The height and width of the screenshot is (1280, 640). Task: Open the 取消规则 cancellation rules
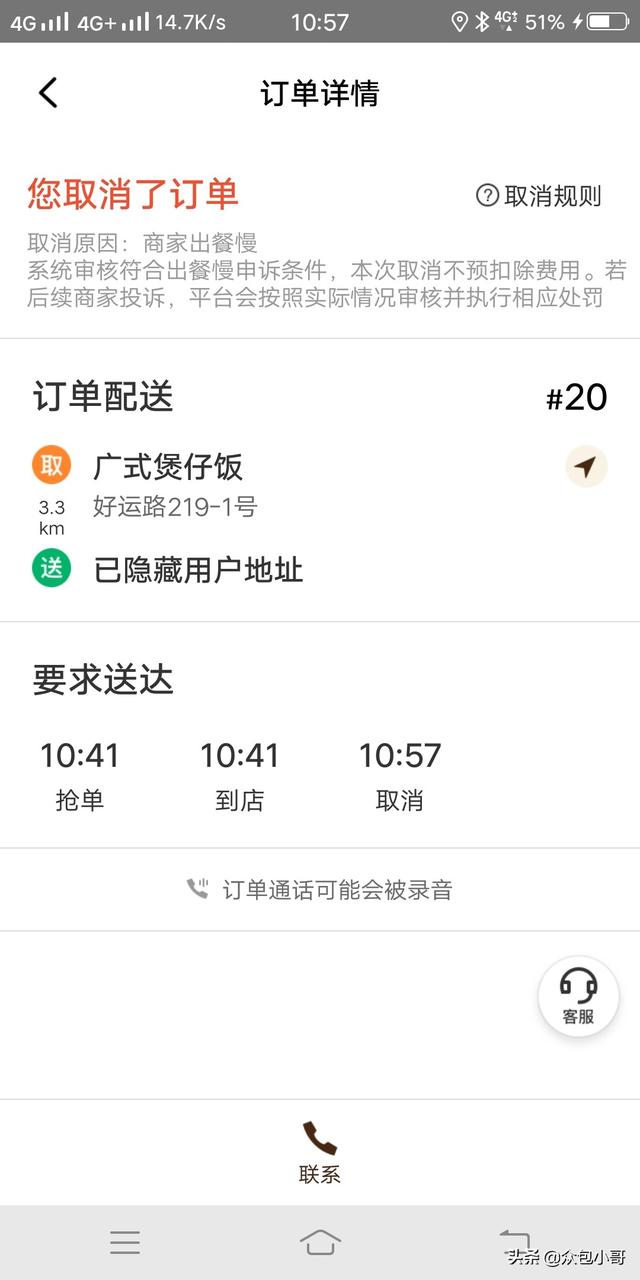pyautogui.click(x=539, y=196)
